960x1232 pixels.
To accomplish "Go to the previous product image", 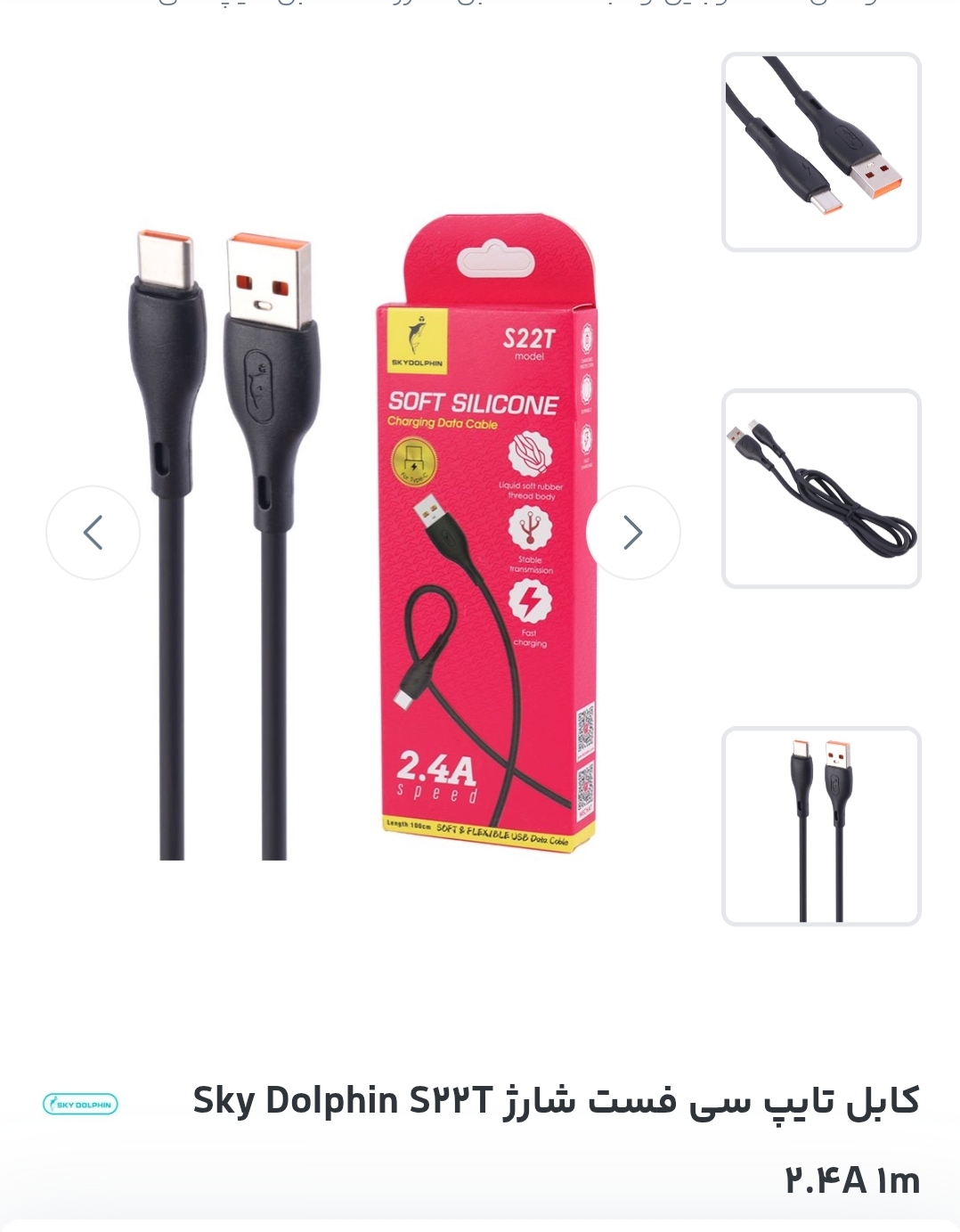I will click(93, 533).
